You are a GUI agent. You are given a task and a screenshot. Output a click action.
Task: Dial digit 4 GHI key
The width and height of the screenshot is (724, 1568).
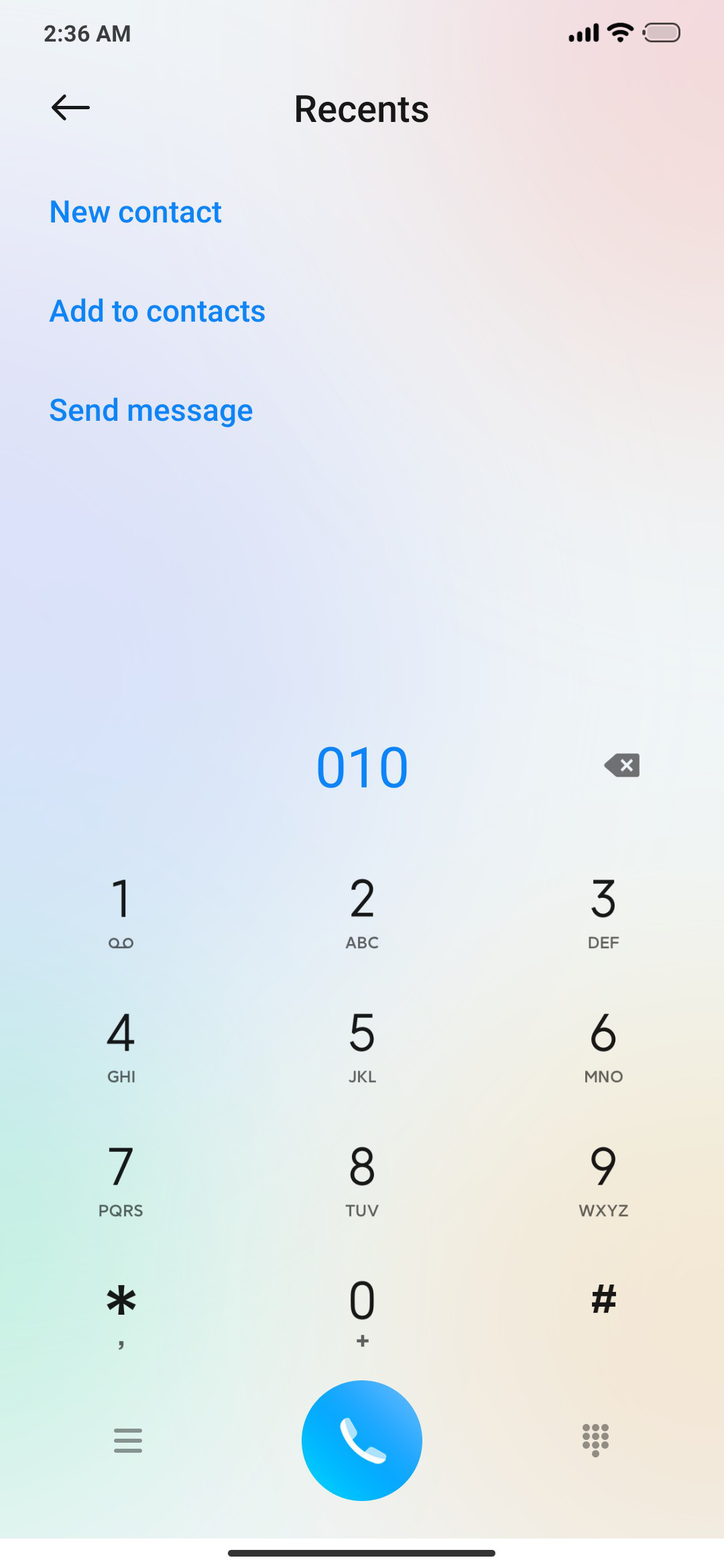click(x=121, y=1045)
